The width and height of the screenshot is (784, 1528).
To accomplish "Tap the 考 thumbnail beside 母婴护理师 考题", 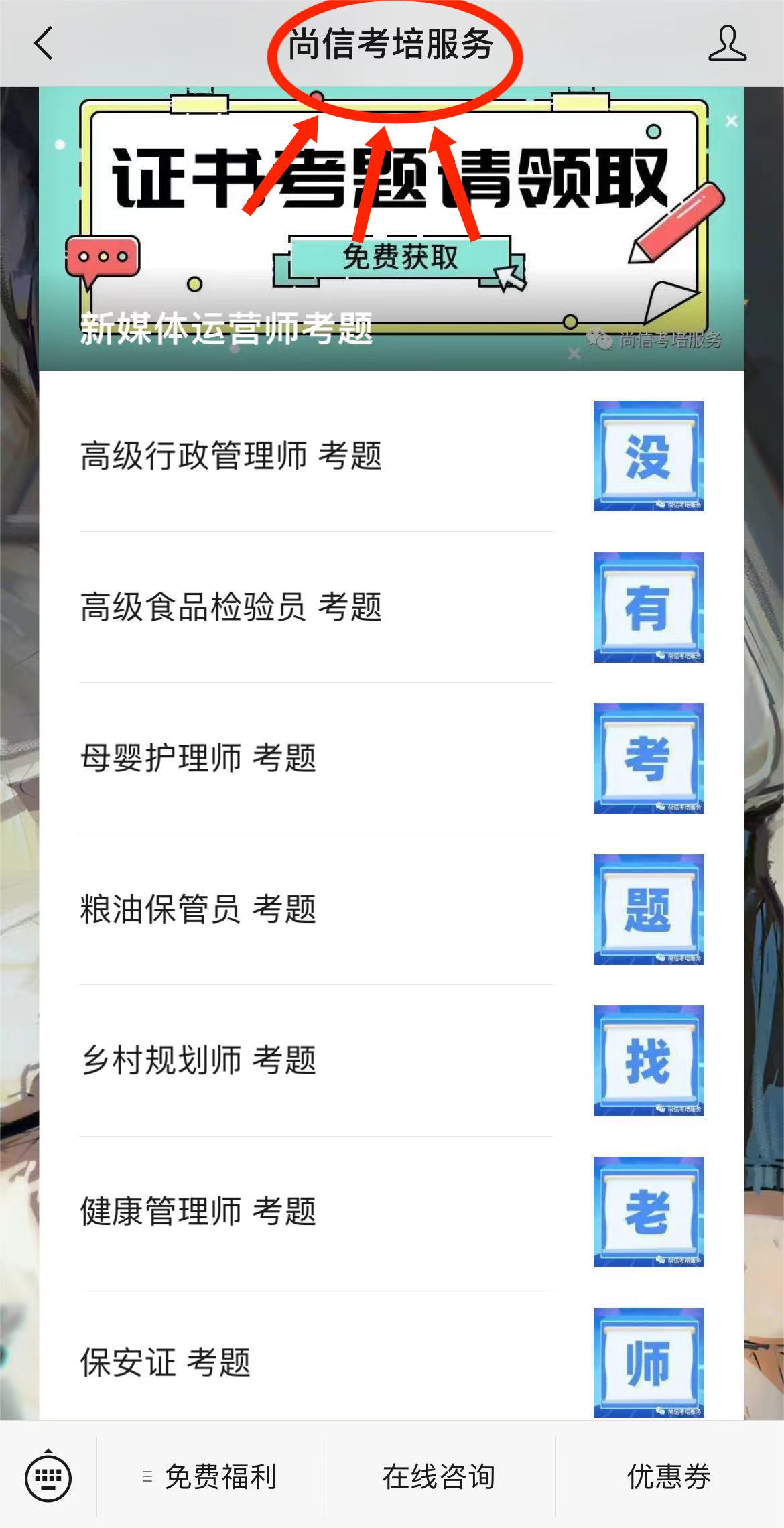I will click(x=648, y=757).
